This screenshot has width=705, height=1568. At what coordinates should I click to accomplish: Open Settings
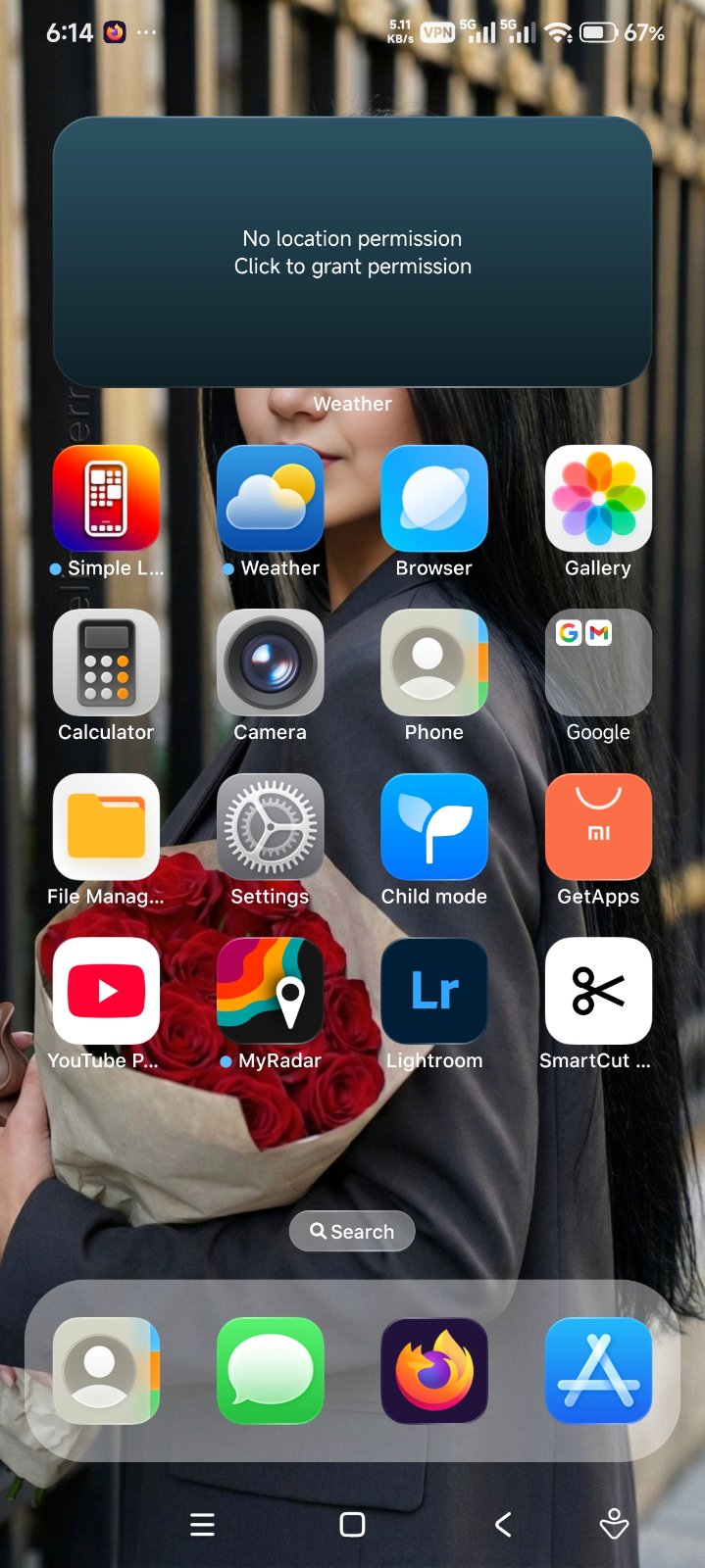tap(270, 826)
